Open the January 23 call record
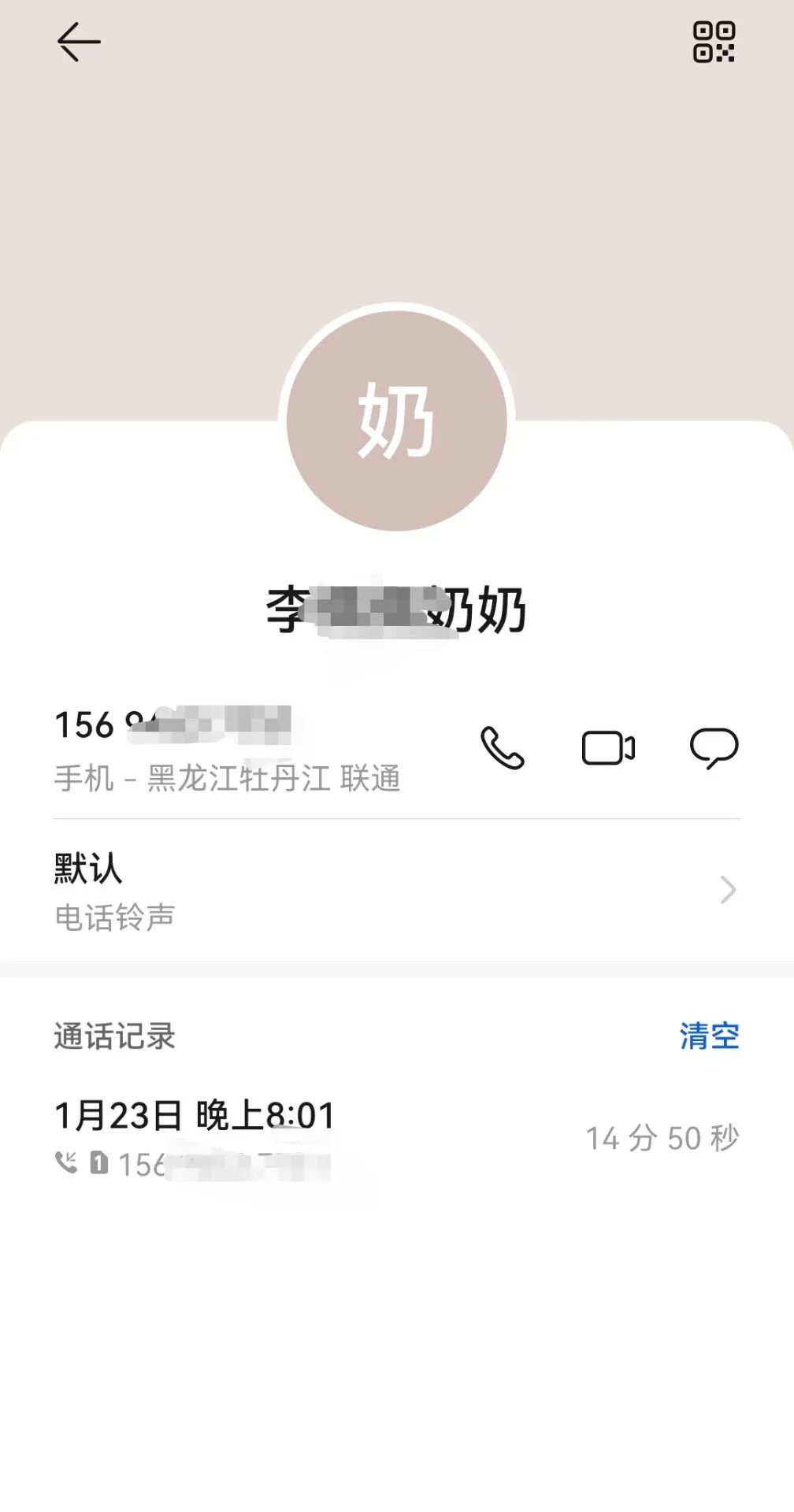The width and height of the screenshot is (794, 1512). pos(397,1138)
